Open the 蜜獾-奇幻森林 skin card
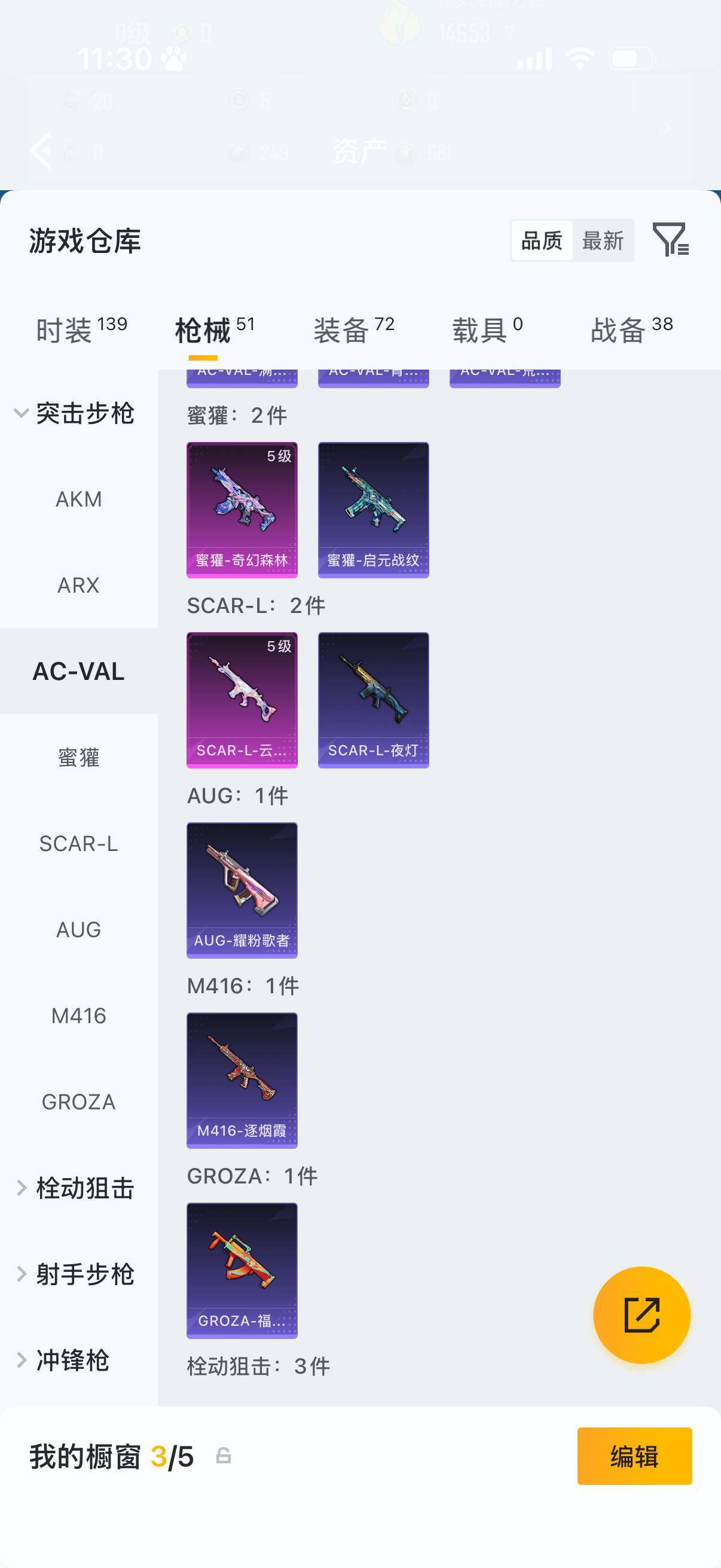721x1568 pixels. pyautogui.click(x=242, y=510)
